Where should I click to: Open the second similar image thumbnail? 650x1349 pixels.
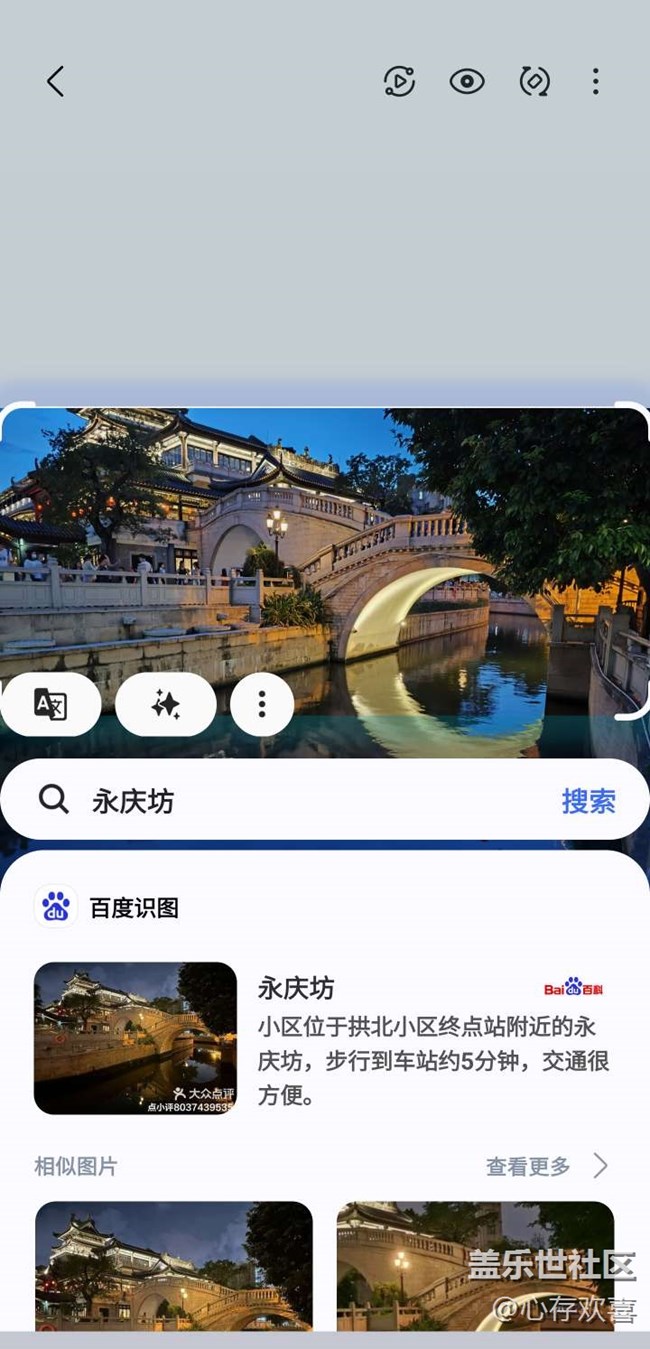point(475,1266)
